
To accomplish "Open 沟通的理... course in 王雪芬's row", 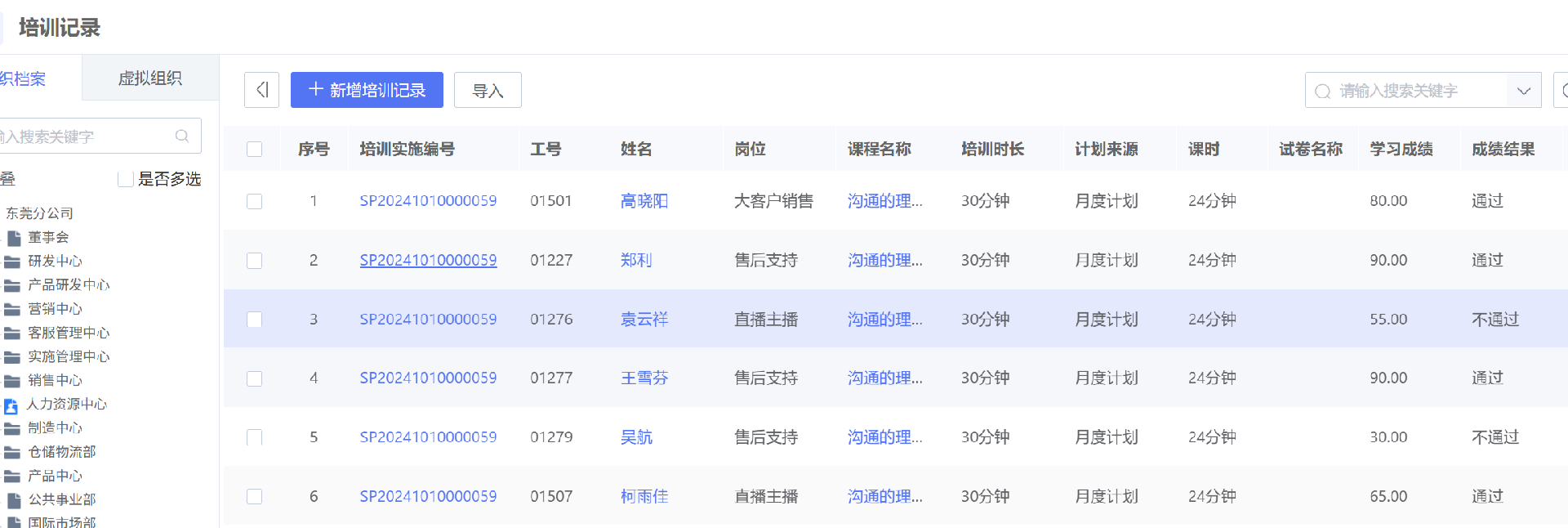I will coord(884,378).
